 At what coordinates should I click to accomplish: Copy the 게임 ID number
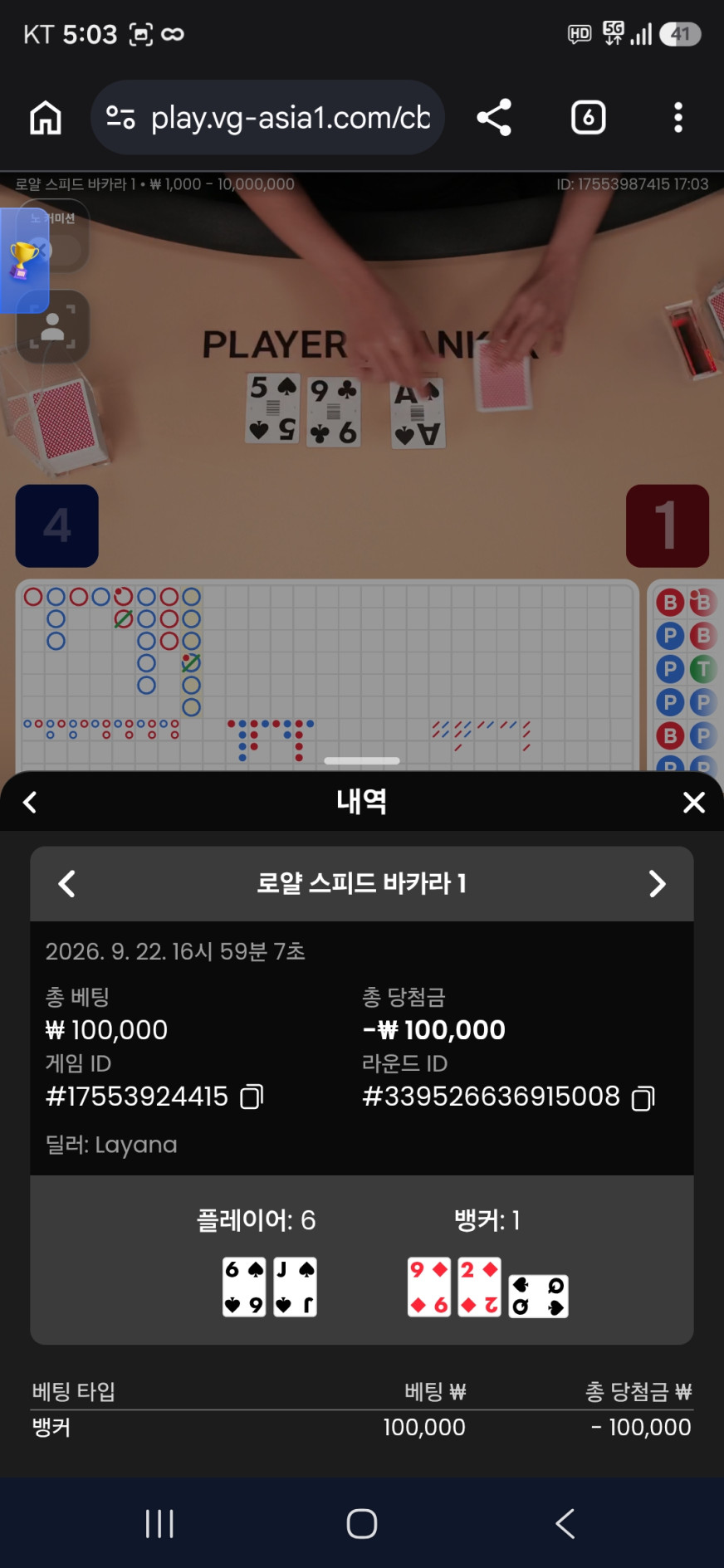[x=252, y=1097]
